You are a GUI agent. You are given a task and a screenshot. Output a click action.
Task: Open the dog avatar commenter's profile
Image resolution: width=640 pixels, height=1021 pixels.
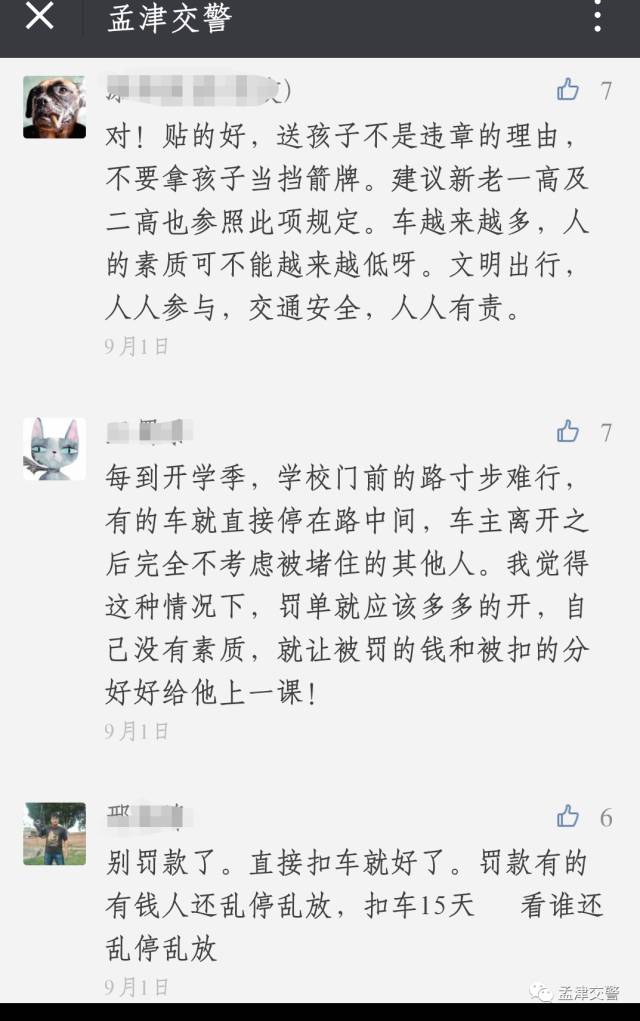click(x=54, y=107)
